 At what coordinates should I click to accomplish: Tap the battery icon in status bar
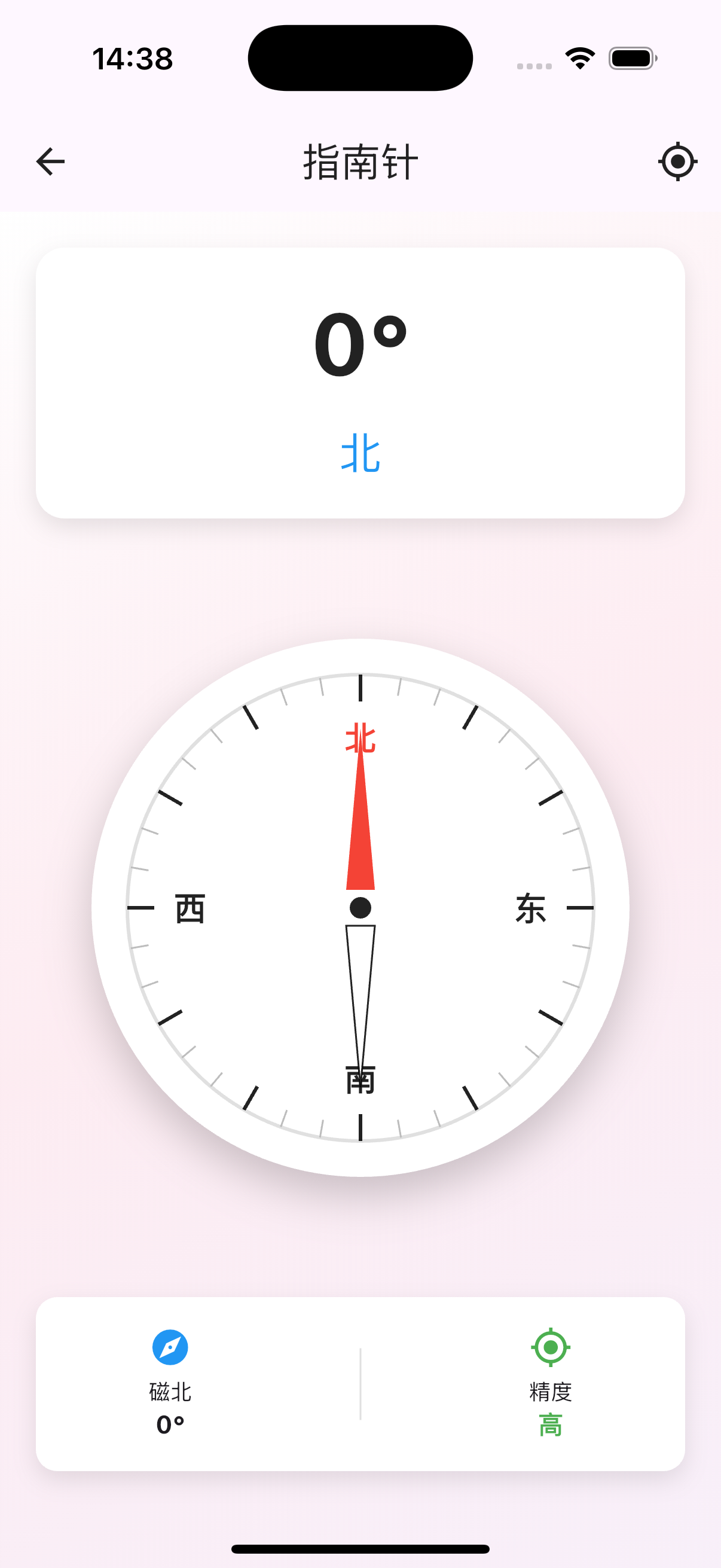(631, 57)
